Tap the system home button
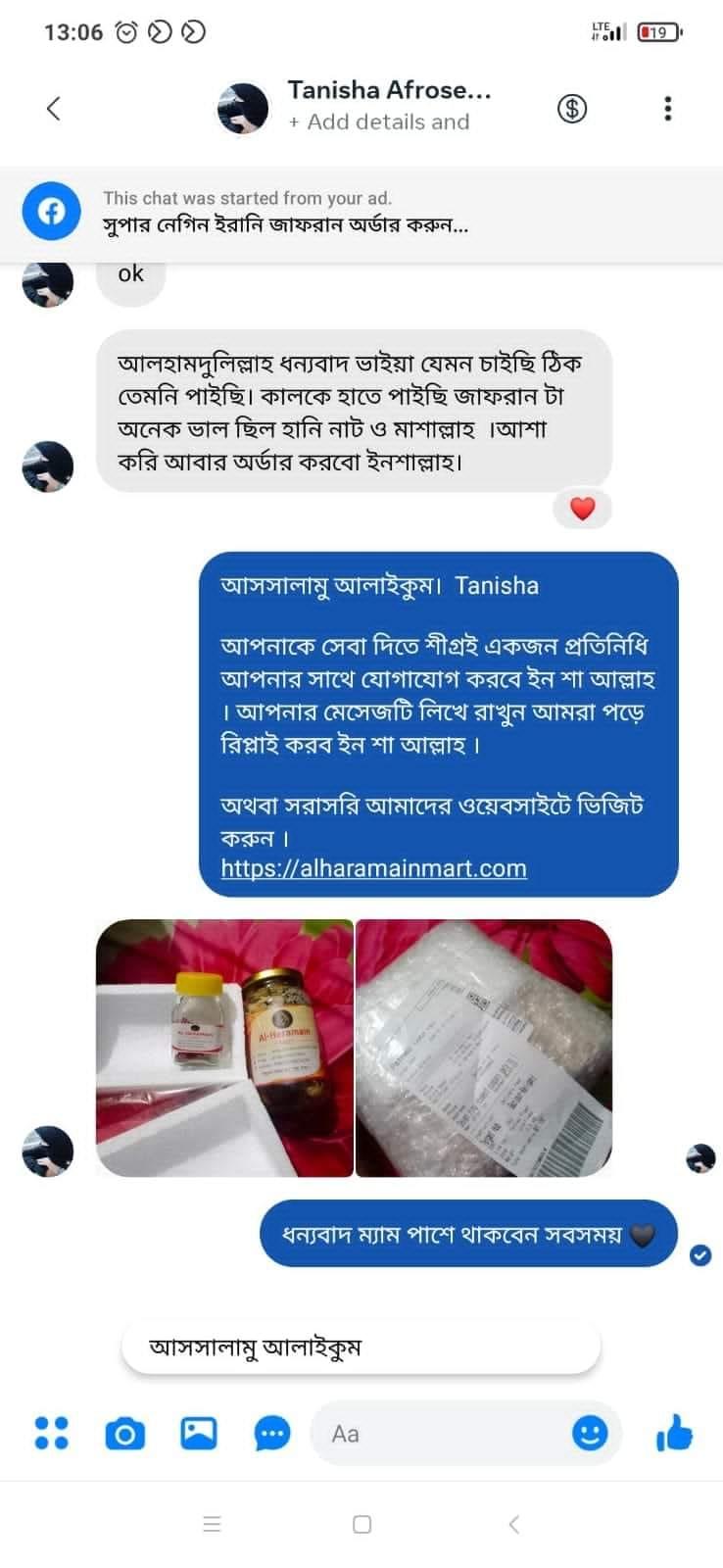Viewport: 723px width, 1568px height. pyautogui.click(x=361, y=1524)
